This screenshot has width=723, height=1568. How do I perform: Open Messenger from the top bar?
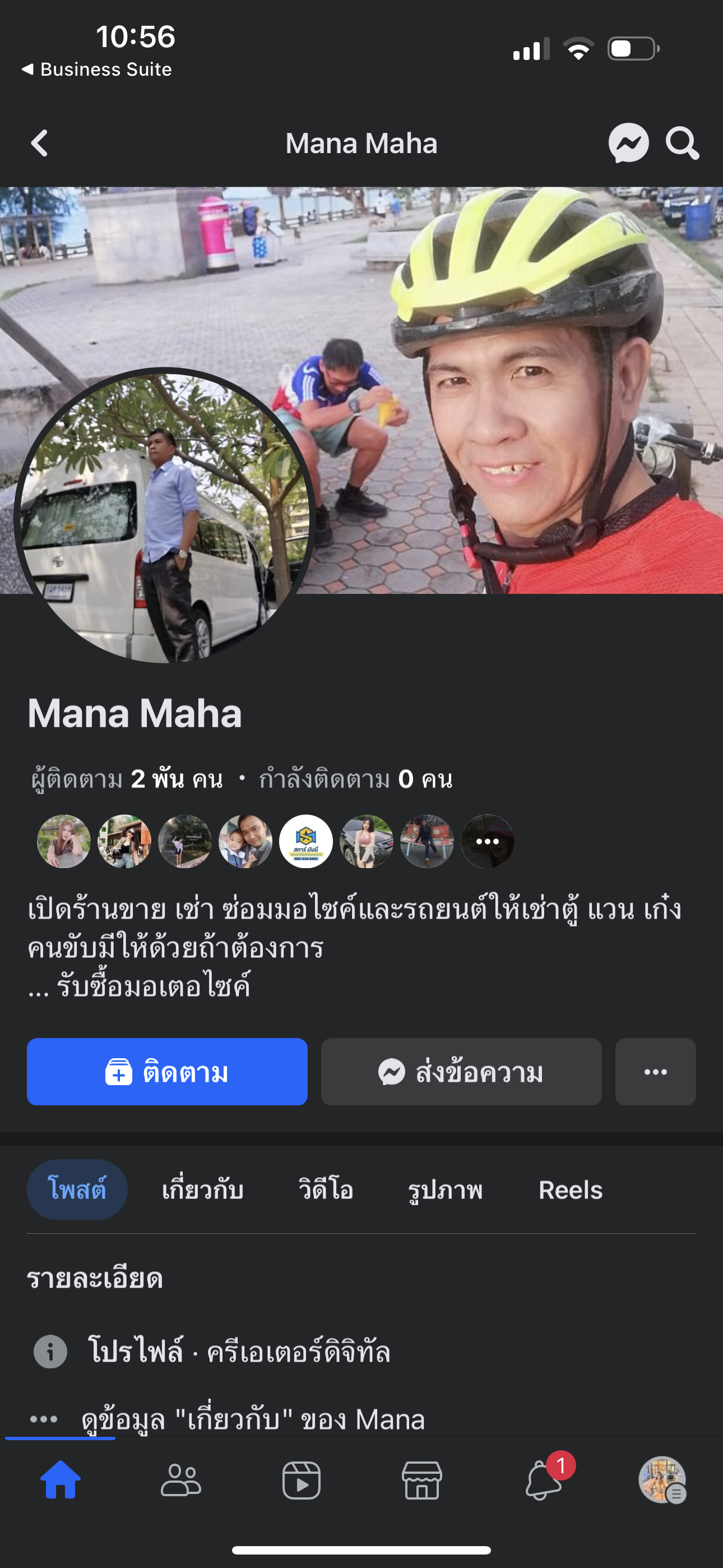(628, 144)
